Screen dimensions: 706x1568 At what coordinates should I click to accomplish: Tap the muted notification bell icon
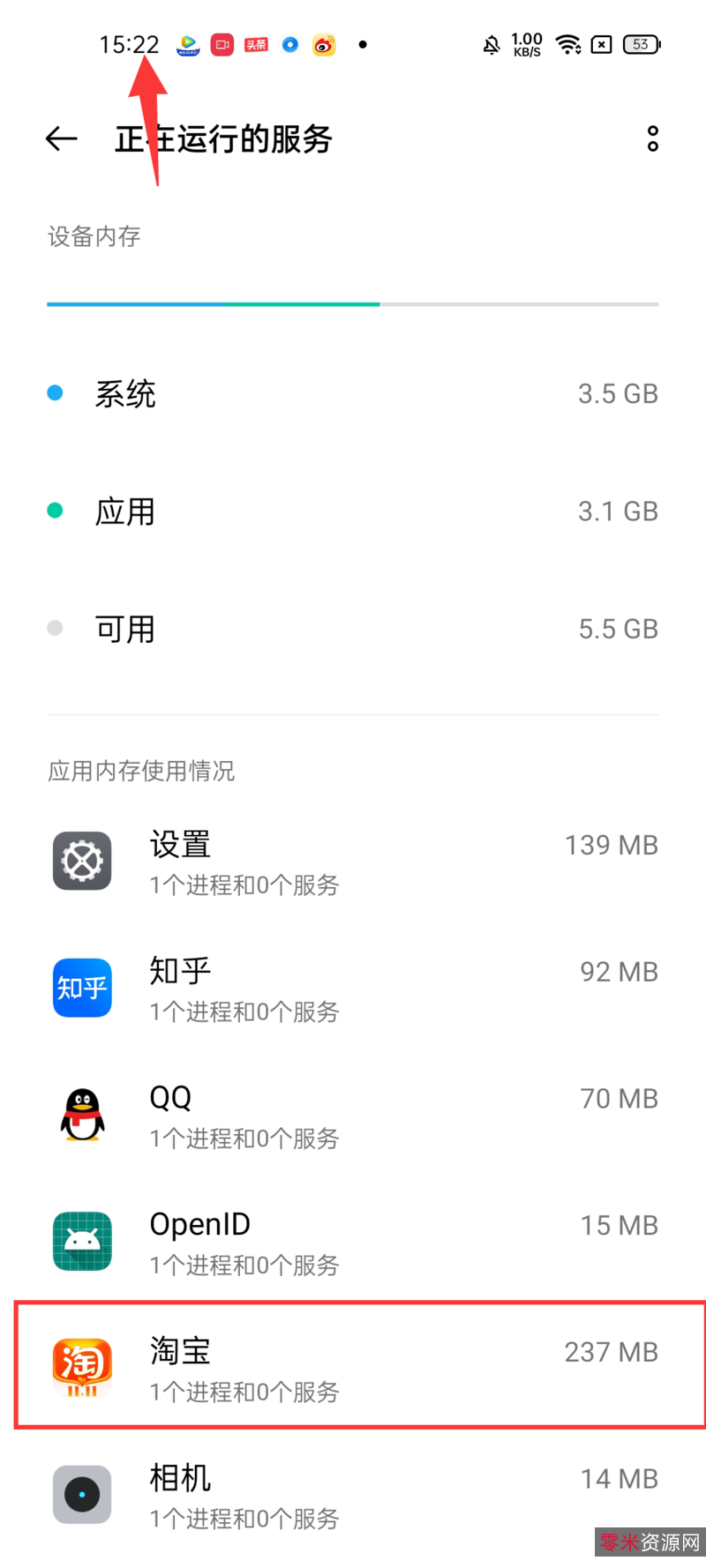(x=490, y=44)
